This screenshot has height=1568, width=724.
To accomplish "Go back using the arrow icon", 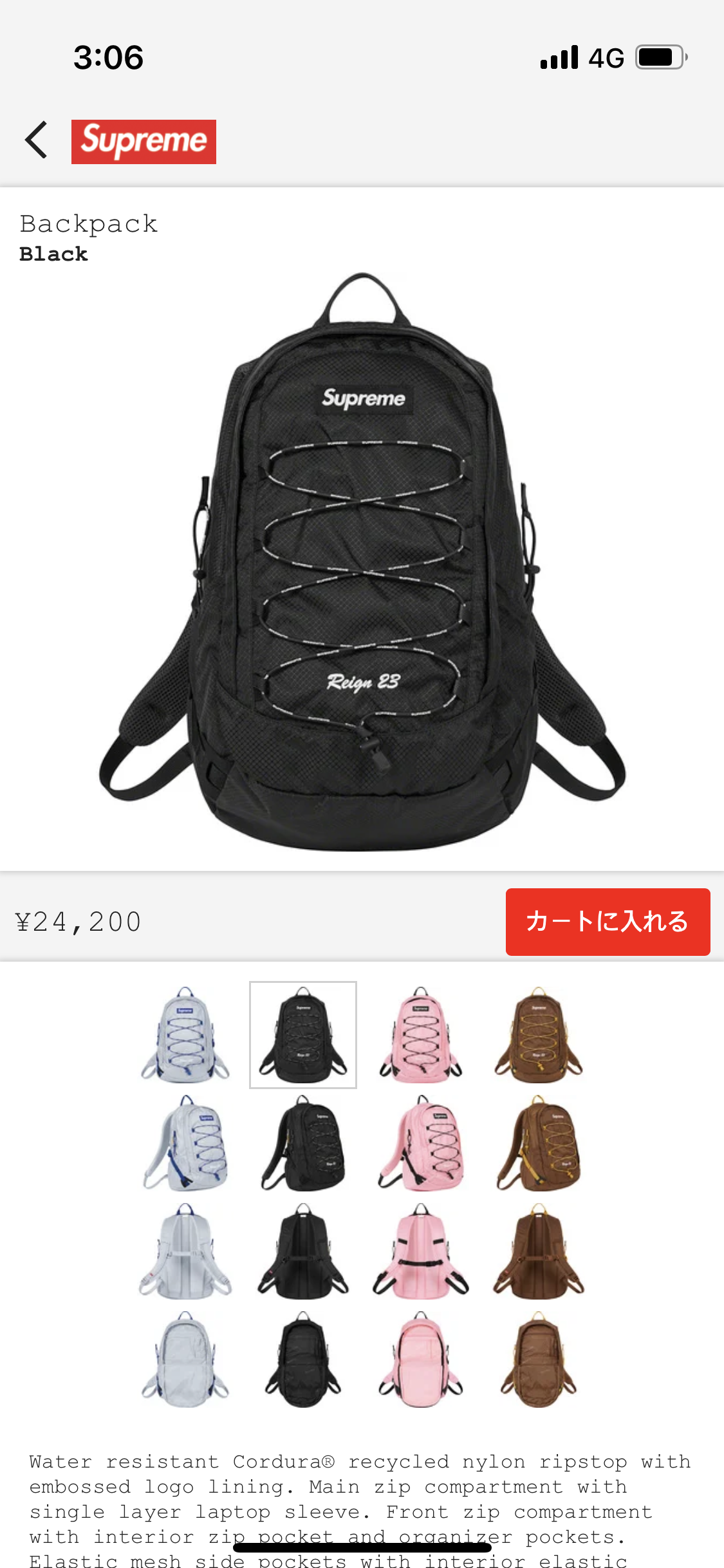I will click(37, 140).
